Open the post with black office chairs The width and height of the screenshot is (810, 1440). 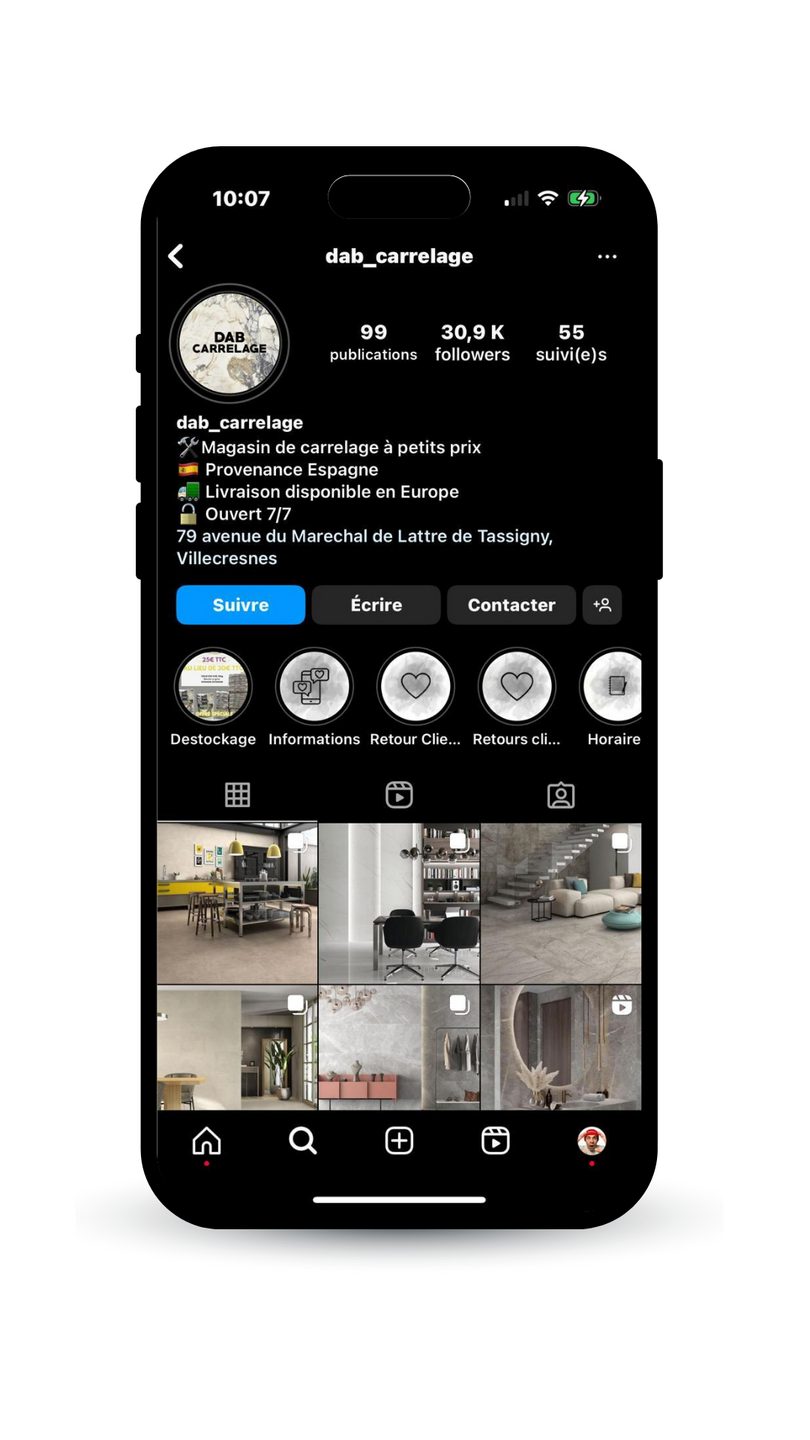(399, 903)
